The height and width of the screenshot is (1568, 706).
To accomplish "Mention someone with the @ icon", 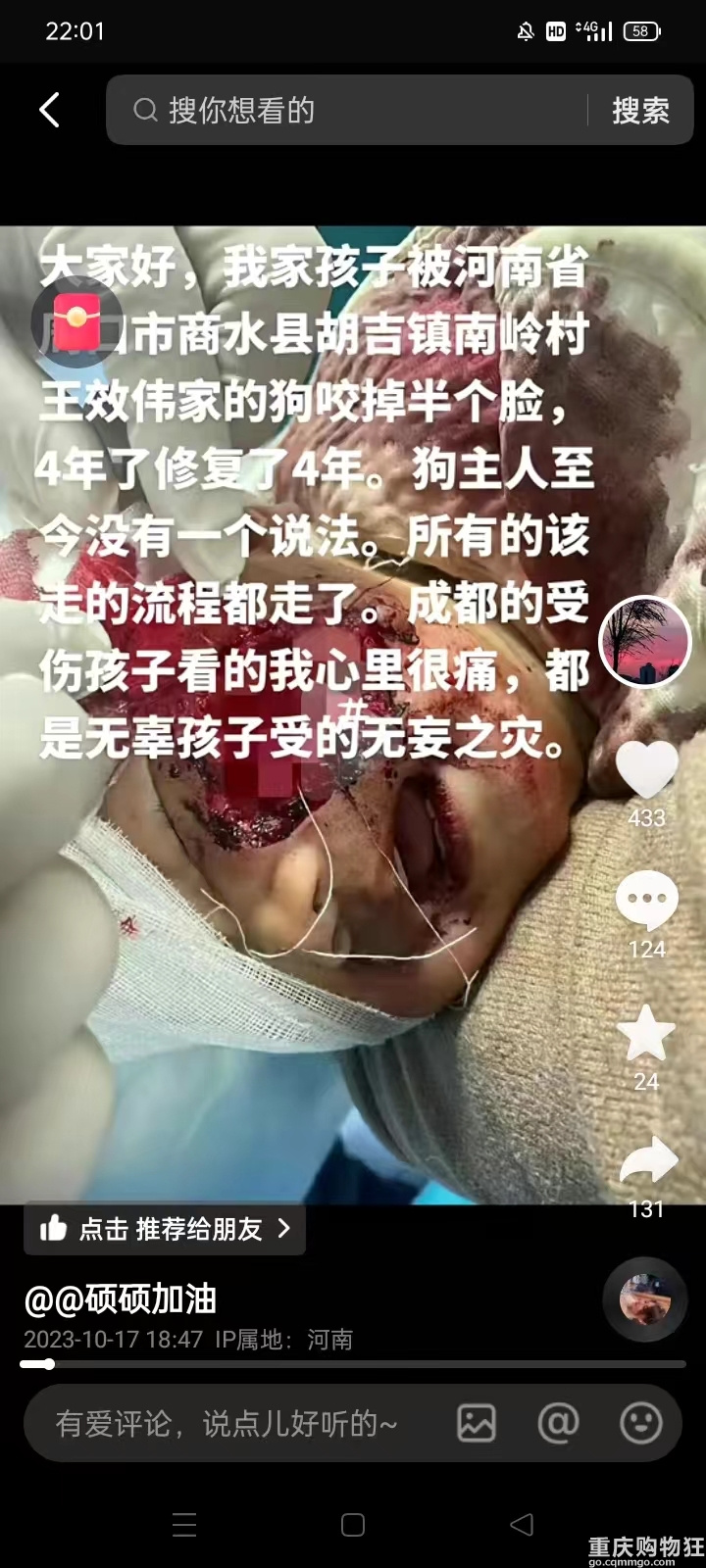I will (558, 1423).
